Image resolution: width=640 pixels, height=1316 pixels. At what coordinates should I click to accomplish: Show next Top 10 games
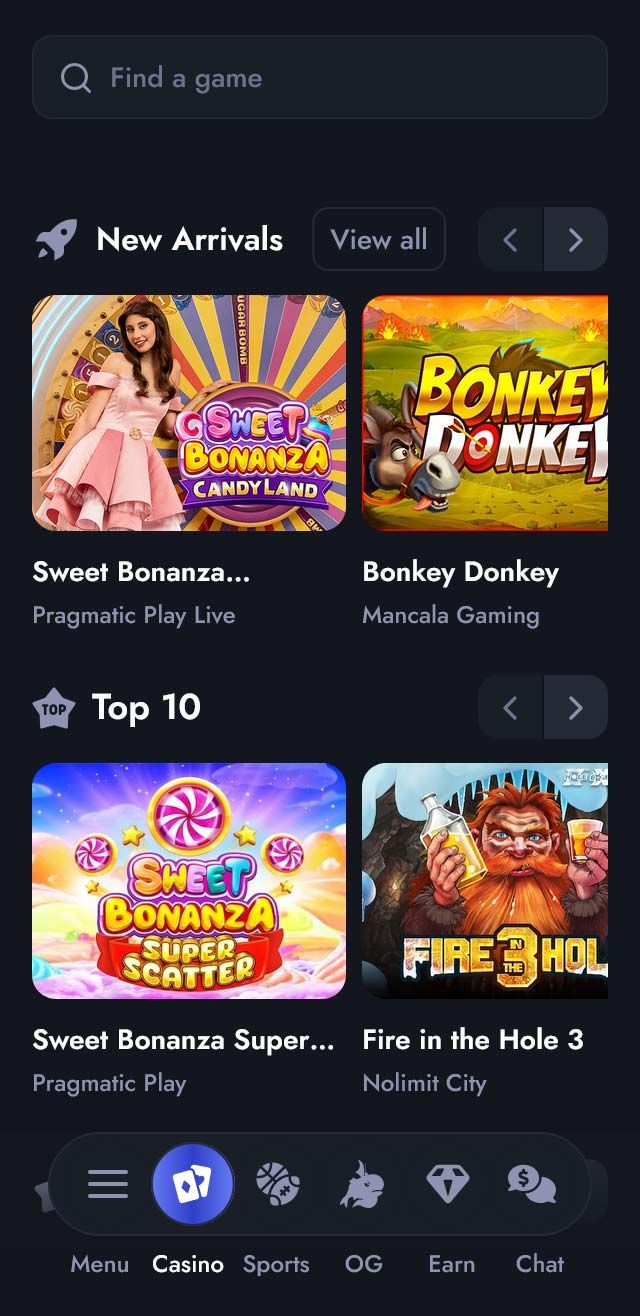tap(575, 708)
